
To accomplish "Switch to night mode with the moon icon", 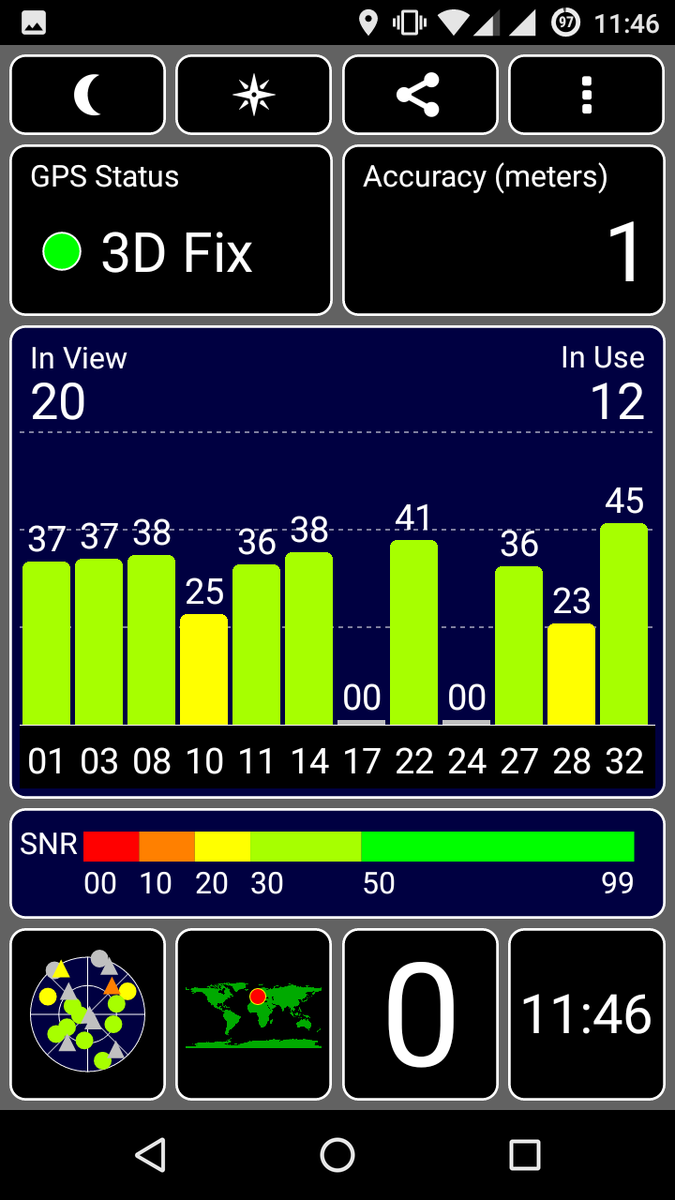I will click(x=88, y=95).
